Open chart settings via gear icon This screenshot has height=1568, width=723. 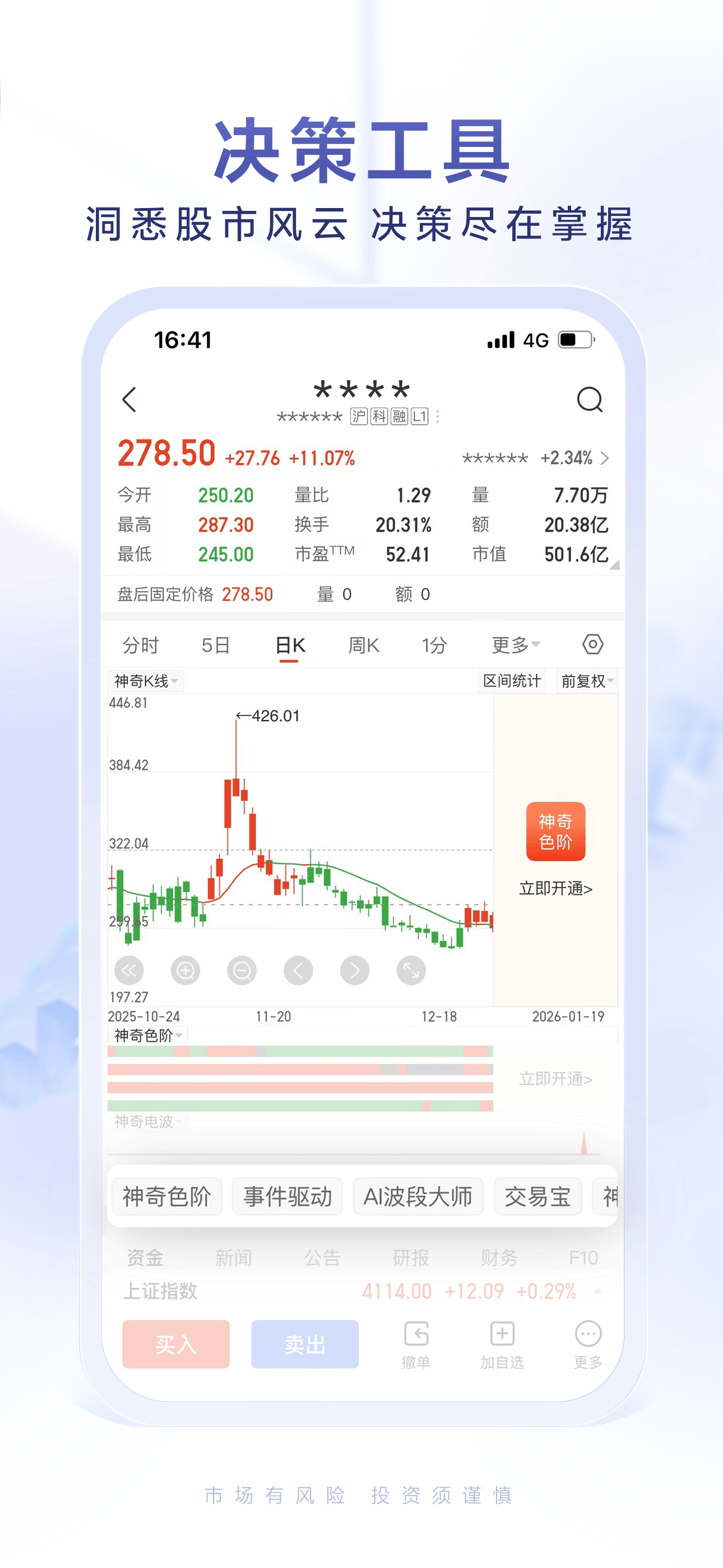point(592,644)
